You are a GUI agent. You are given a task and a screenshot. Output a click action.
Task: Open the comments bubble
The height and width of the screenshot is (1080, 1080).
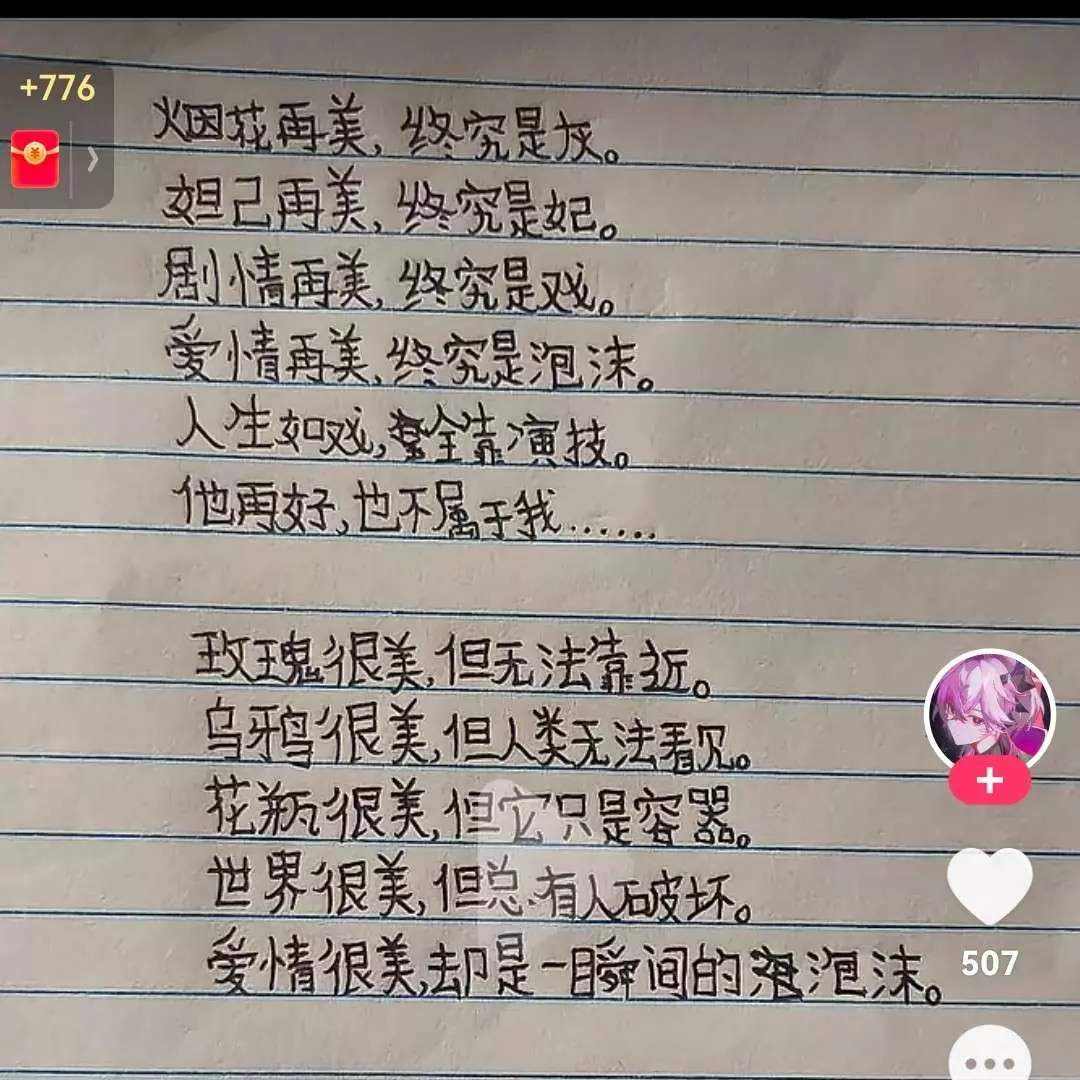coord(989,1057)
